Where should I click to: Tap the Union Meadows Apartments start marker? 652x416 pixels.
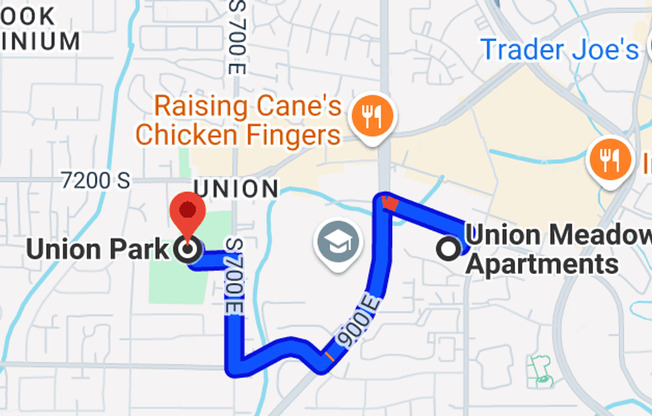point(452,247)
